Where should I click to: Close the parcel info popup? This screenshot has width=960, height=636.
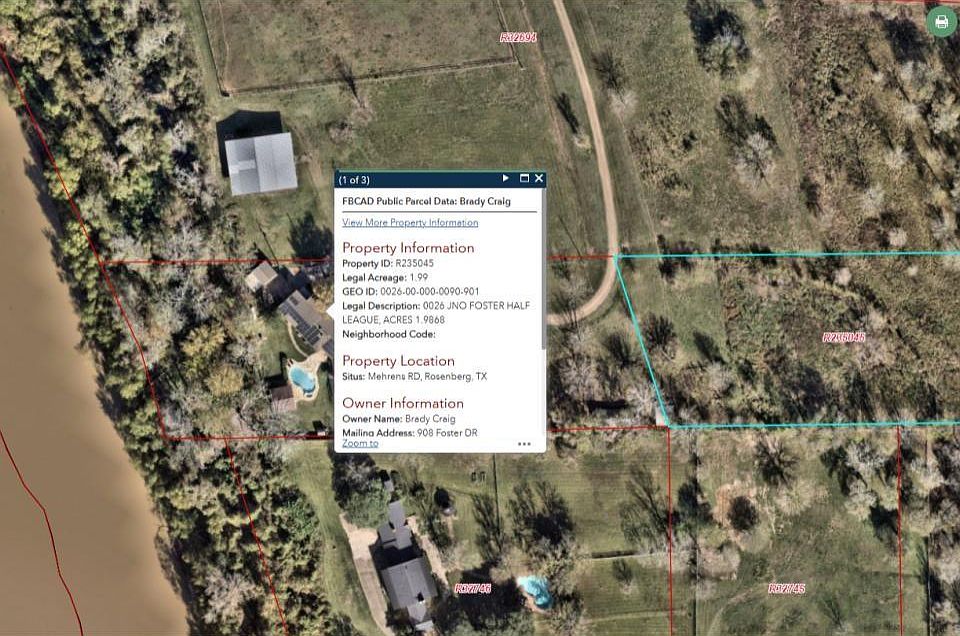539,178
